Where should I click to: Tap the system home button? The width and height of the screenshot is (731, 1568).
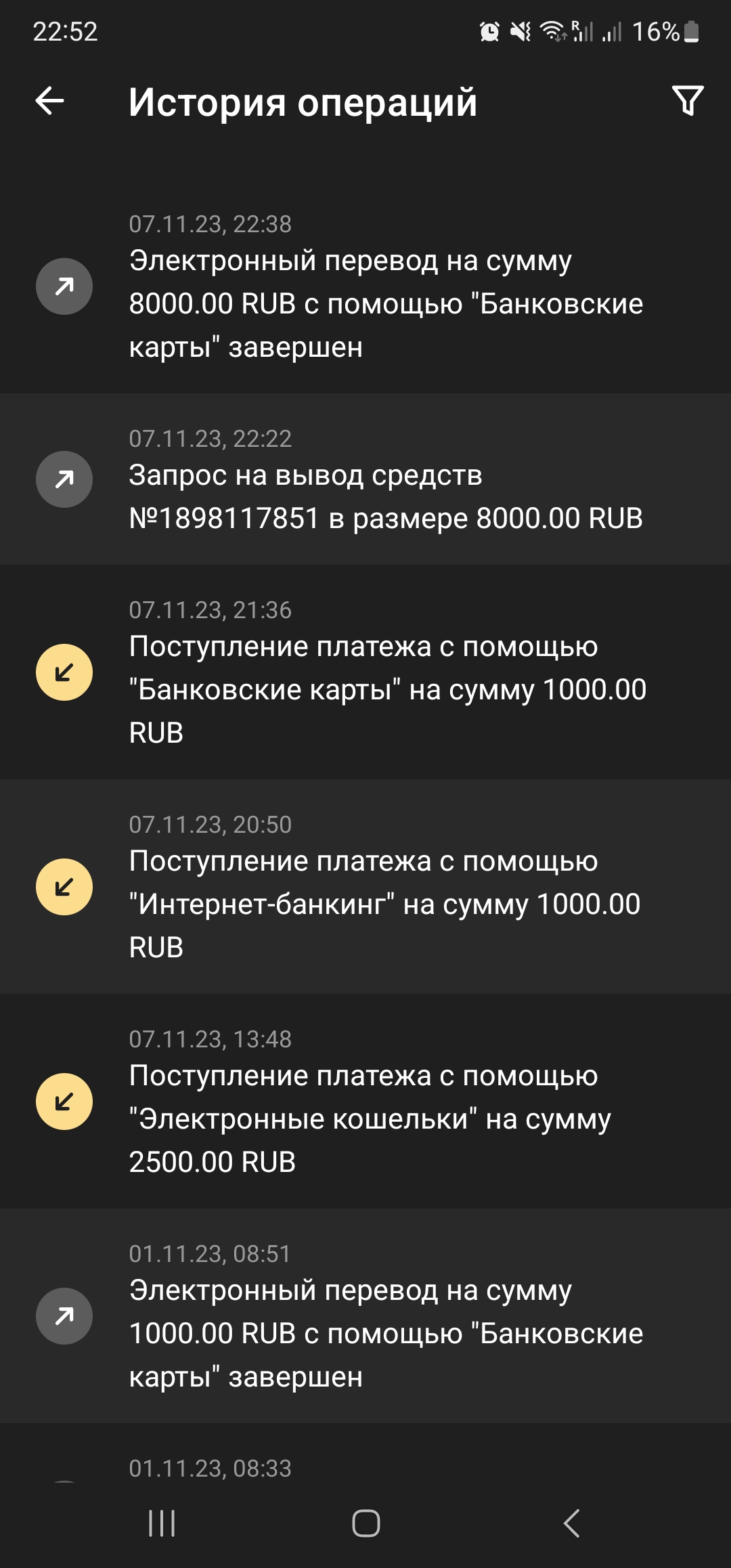pyautogui.click(x=365, y=1523)
